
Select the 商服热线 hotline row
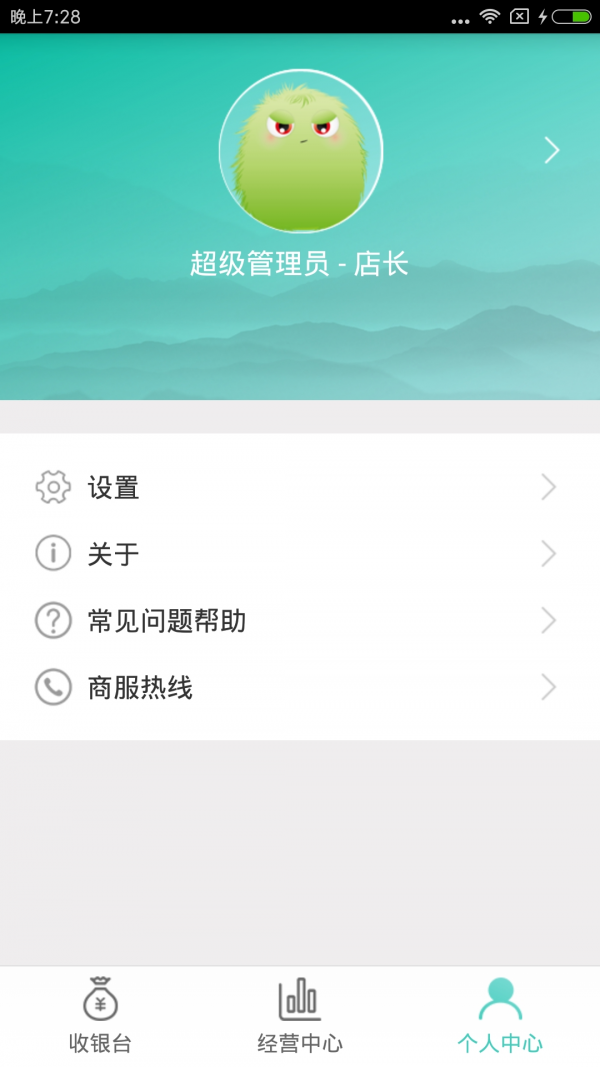(x=300, y=688)
